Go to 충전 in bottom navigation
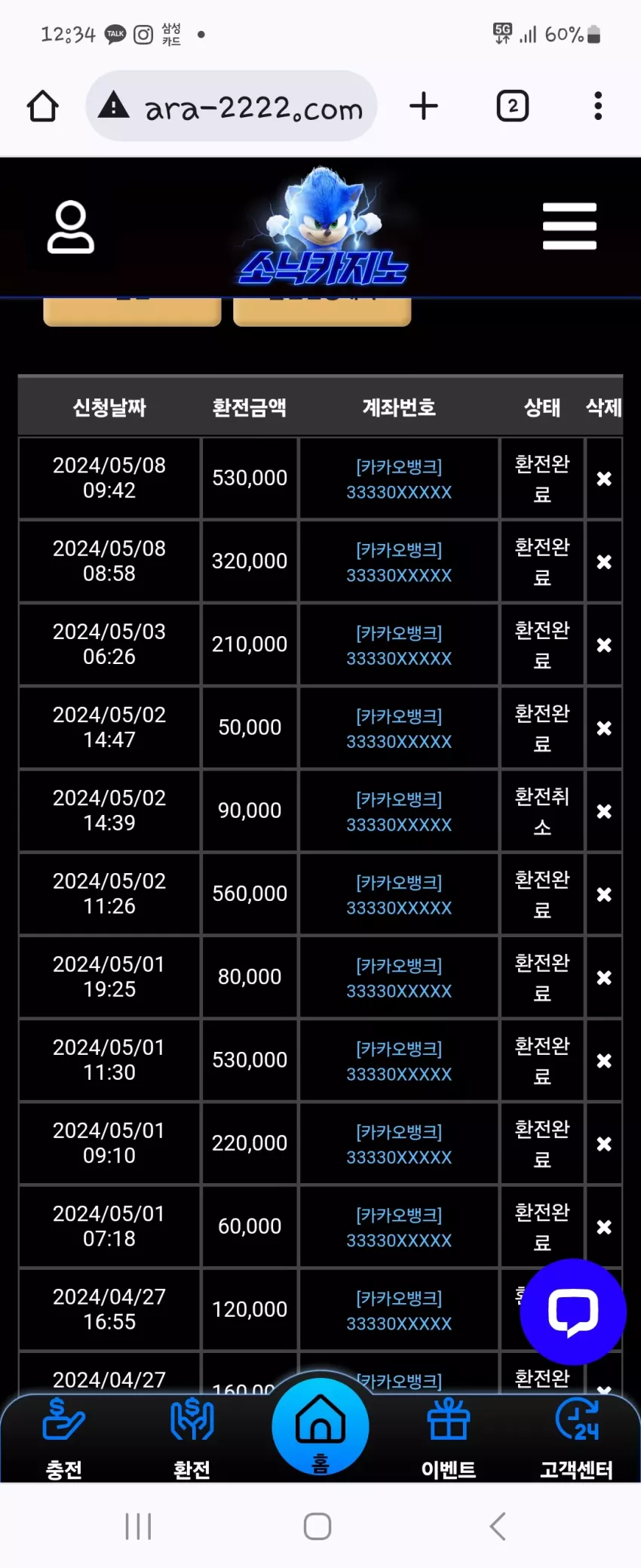 click(x=64, y=1439)
